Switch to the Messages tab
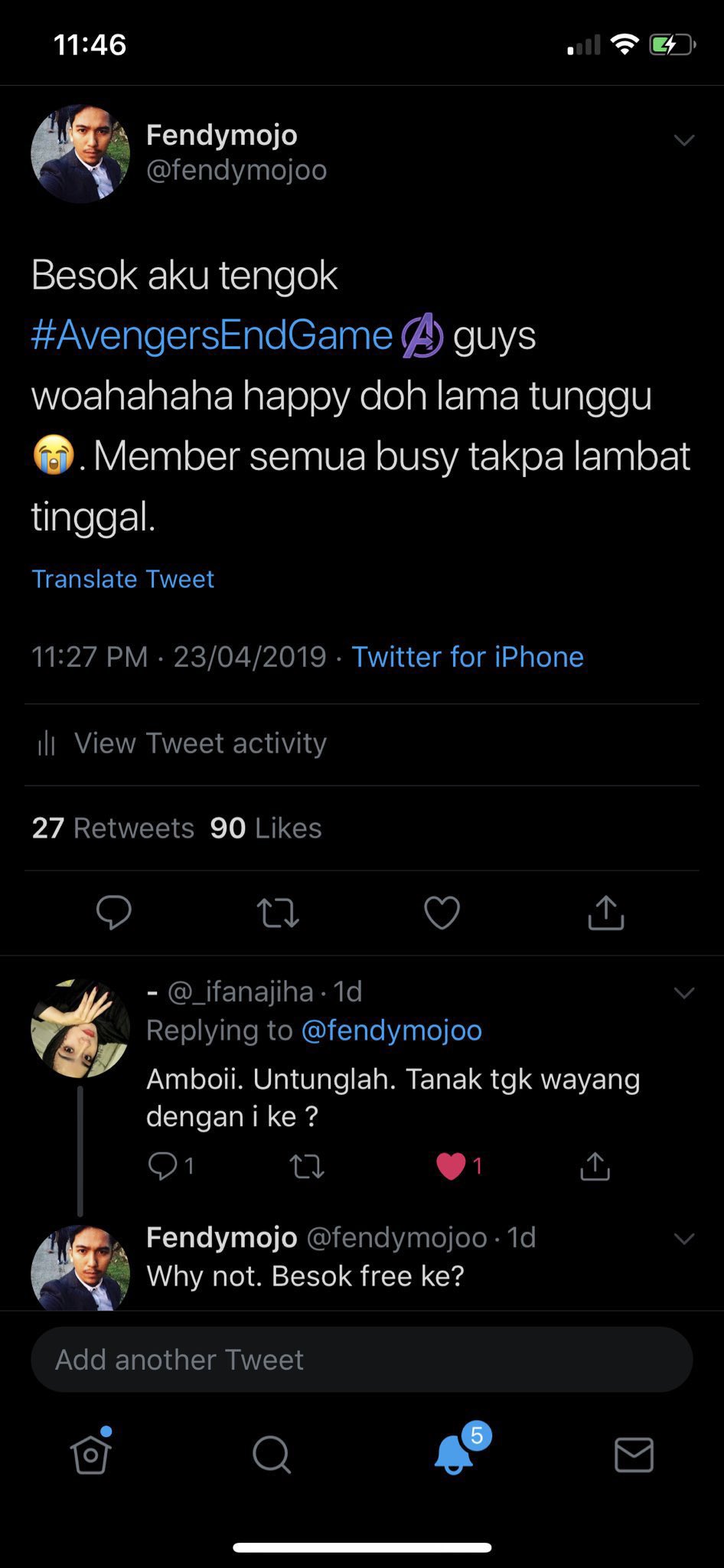 [x=634, y=1454]
